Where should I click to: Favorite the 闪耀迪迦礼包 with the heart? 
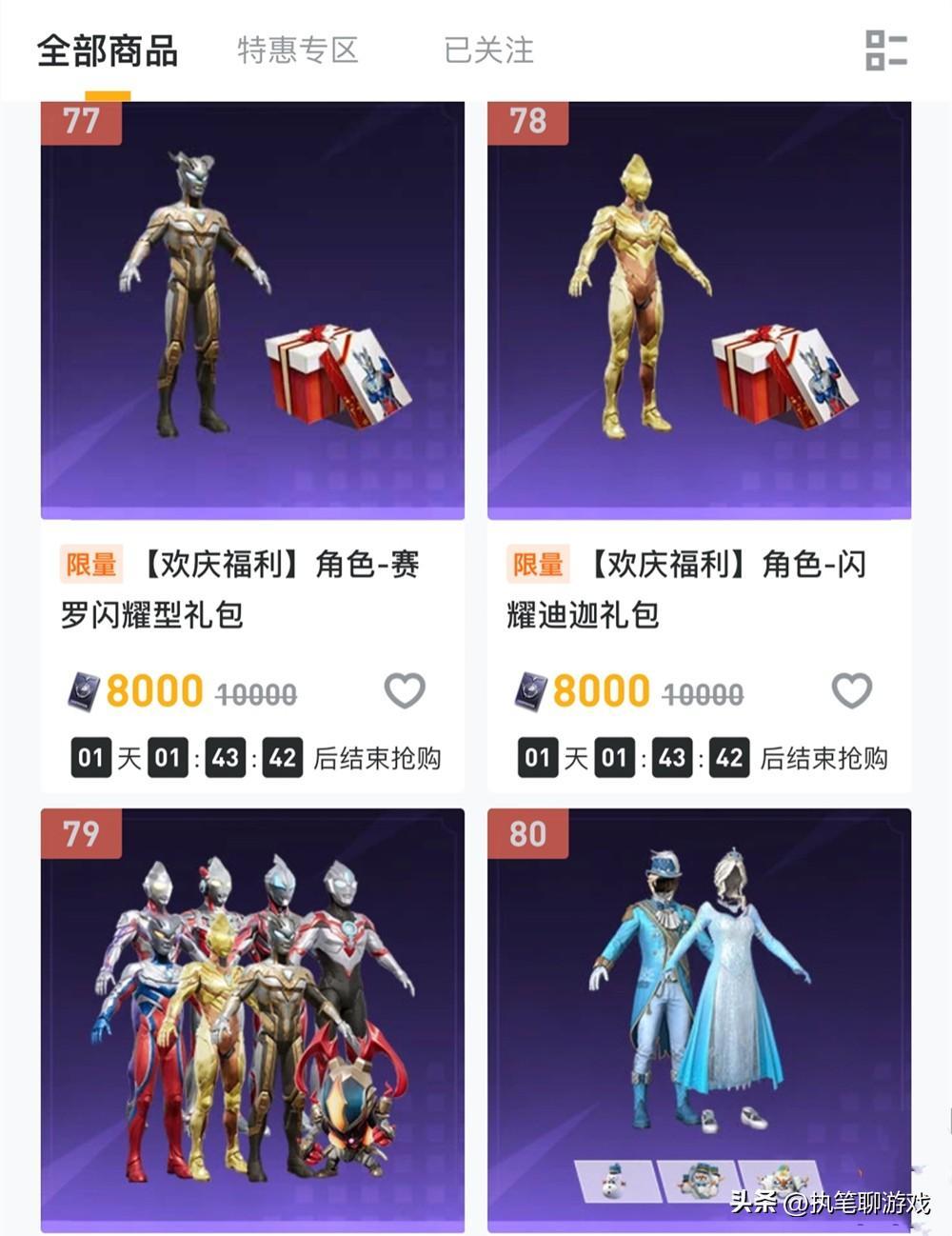tap(851, 690)
